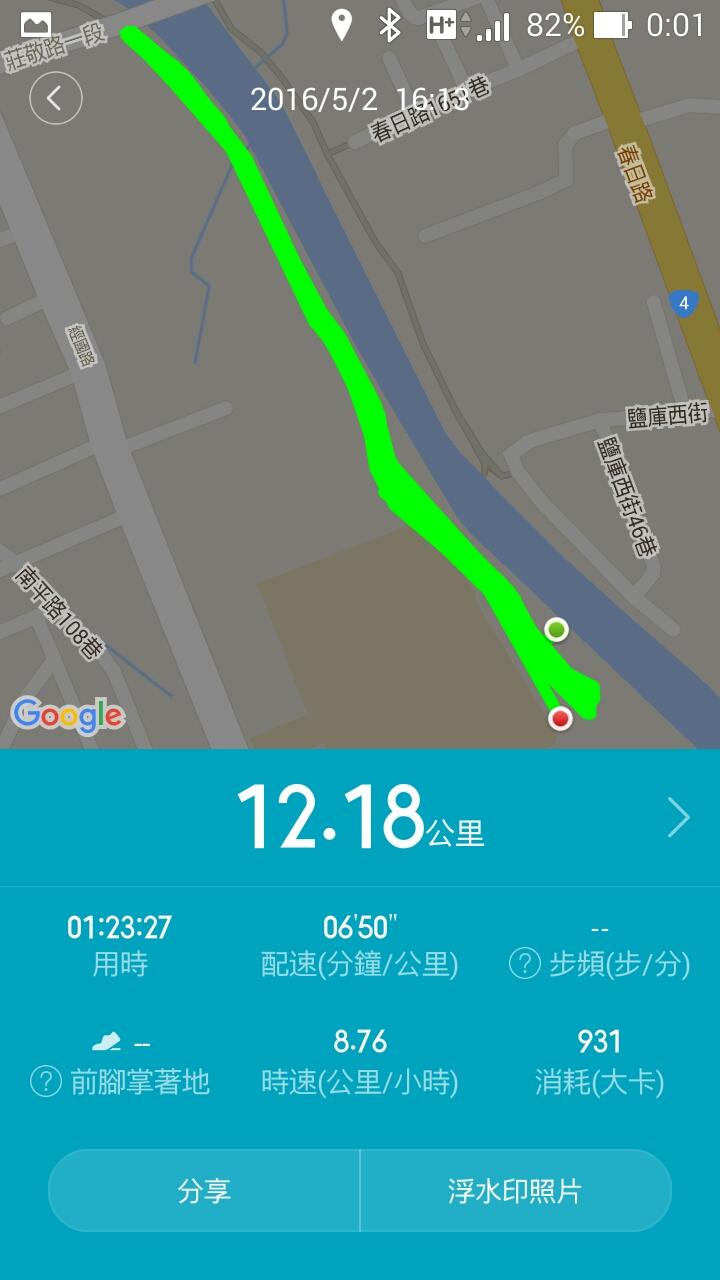Tap the 分享 share button

(204, 1190)
